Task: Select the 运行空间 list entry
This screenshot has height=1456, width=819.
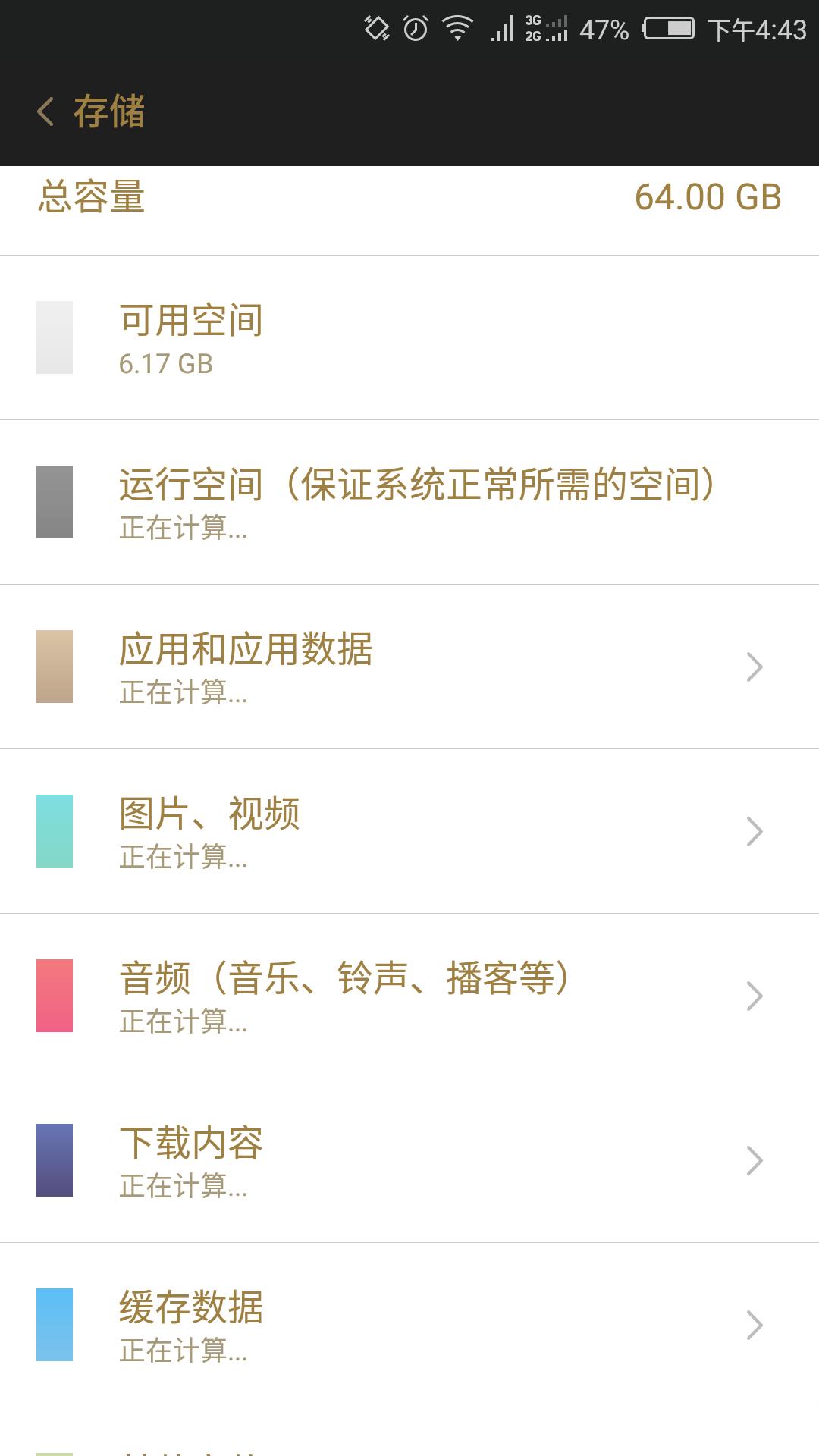Action: point(409,502)
